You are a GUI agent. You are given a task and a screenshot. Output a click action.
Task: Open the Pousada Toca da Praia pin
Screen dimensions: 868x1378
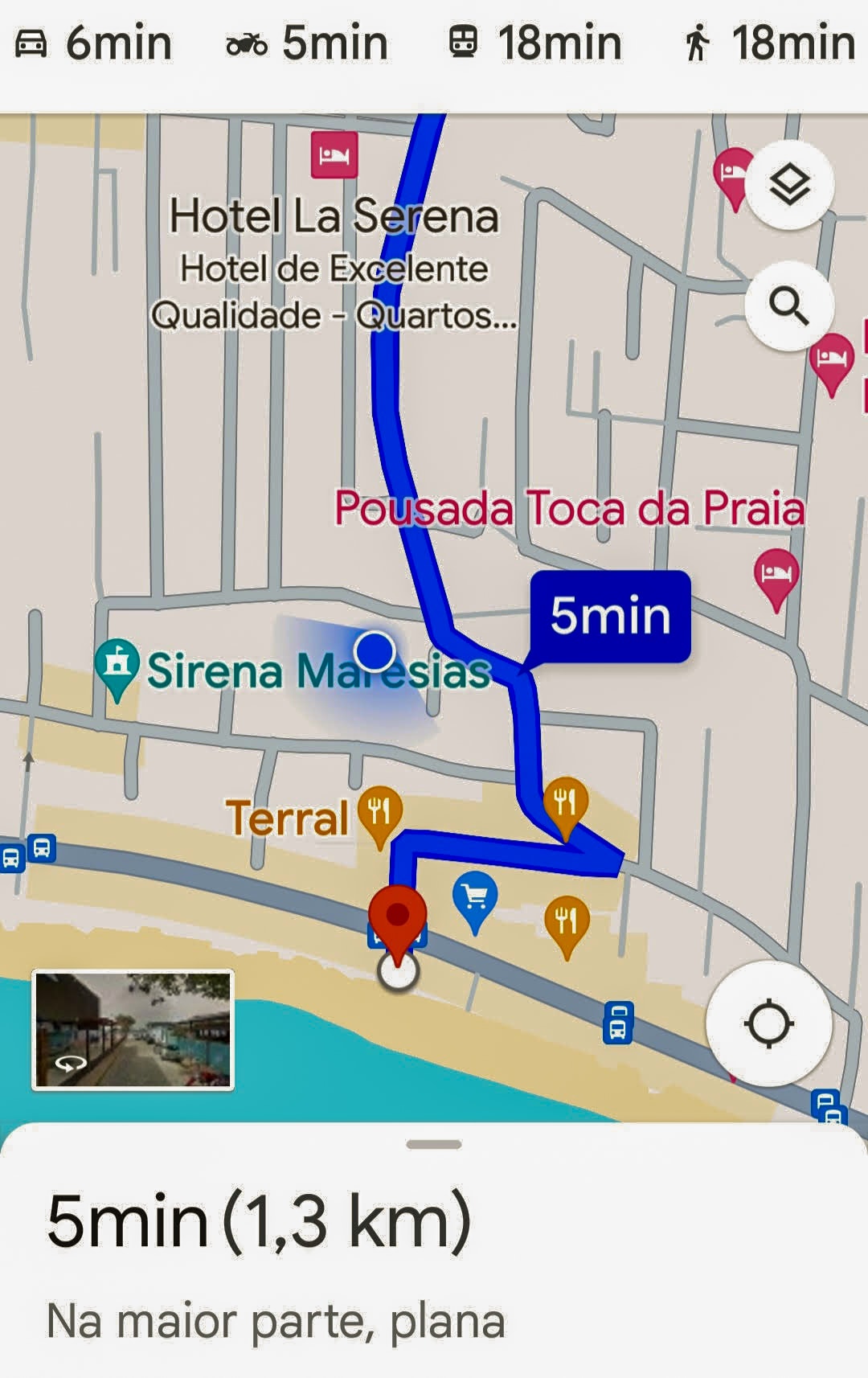776,575
